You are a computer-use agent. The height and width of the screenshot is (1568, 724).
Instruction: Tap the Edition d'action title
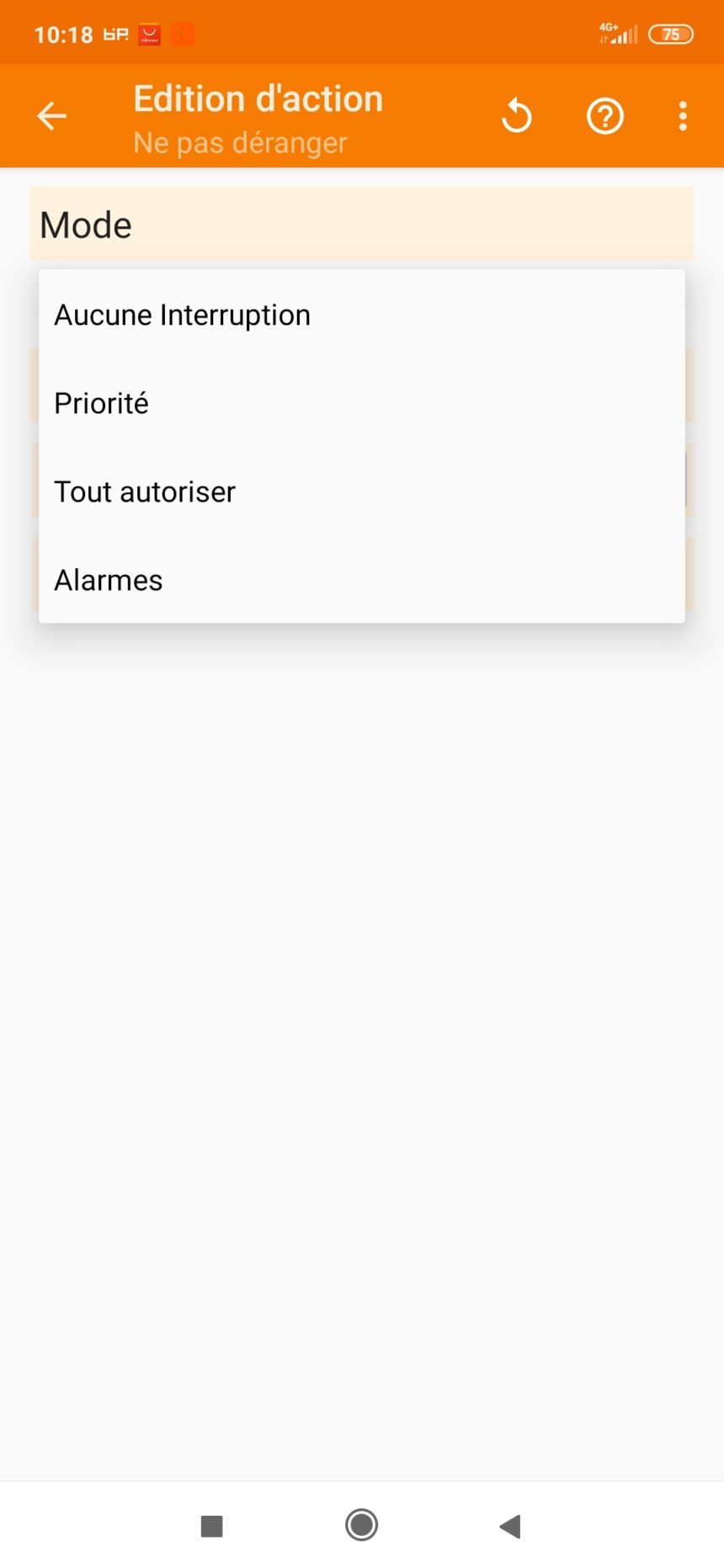[x=258, y=98]
